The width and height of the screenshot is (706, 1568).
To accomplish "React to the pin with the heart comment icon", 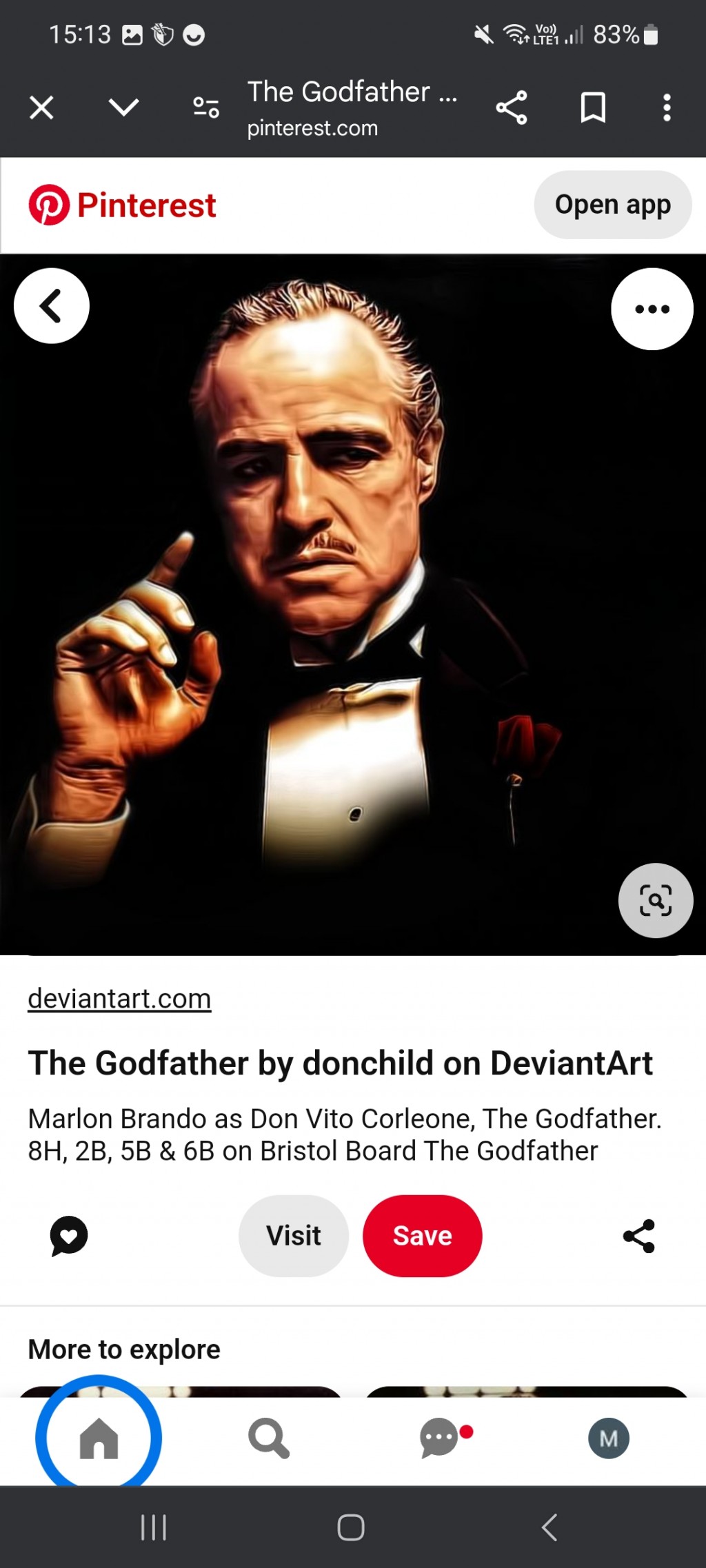I will pos(69,1236).
